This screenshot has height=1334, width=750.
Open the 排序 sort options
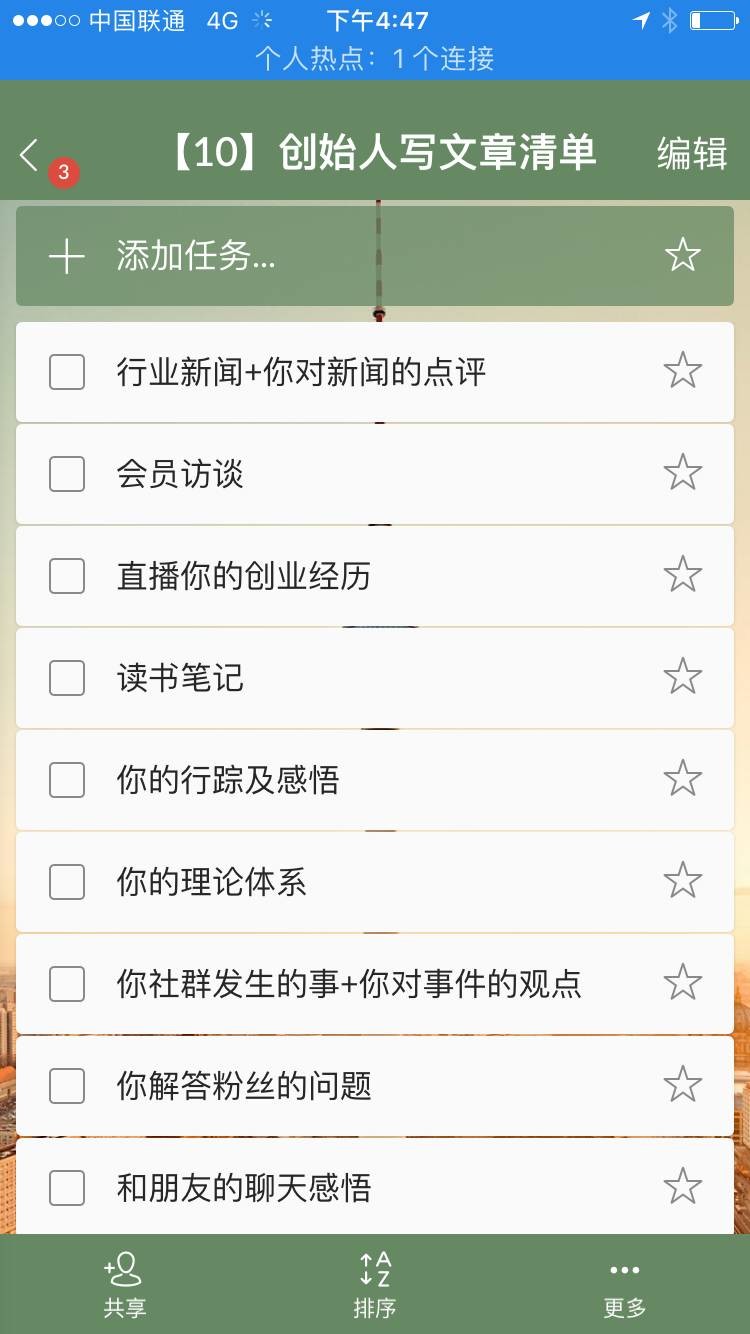pos(375,1284)
